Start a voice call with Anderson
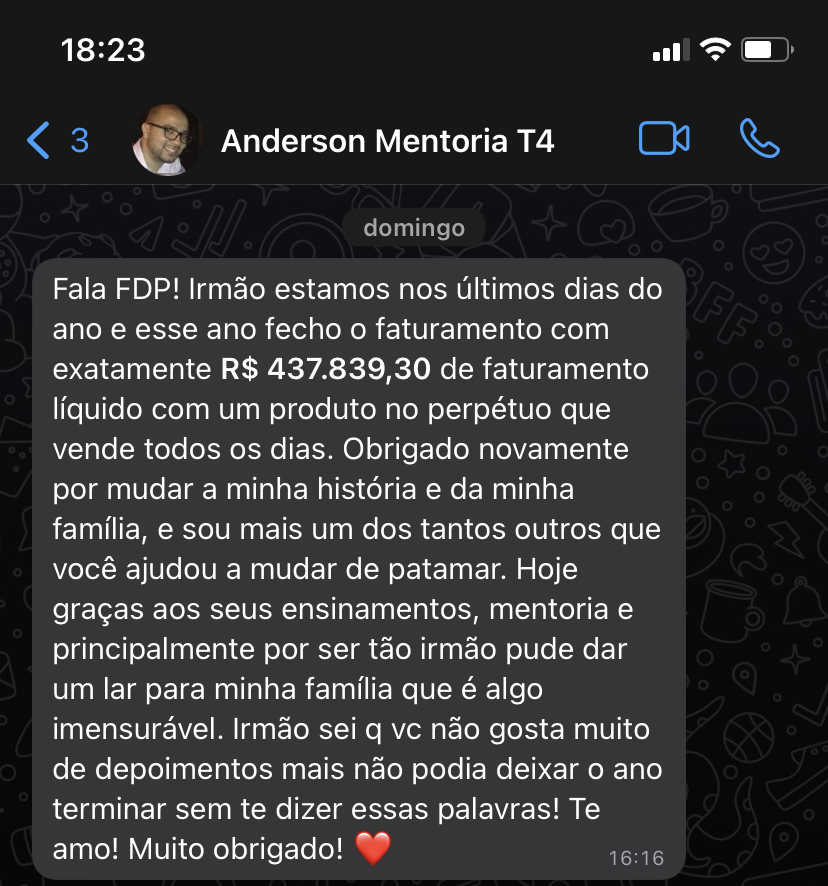This screenshot has height=886, width=828. (759, 139)
